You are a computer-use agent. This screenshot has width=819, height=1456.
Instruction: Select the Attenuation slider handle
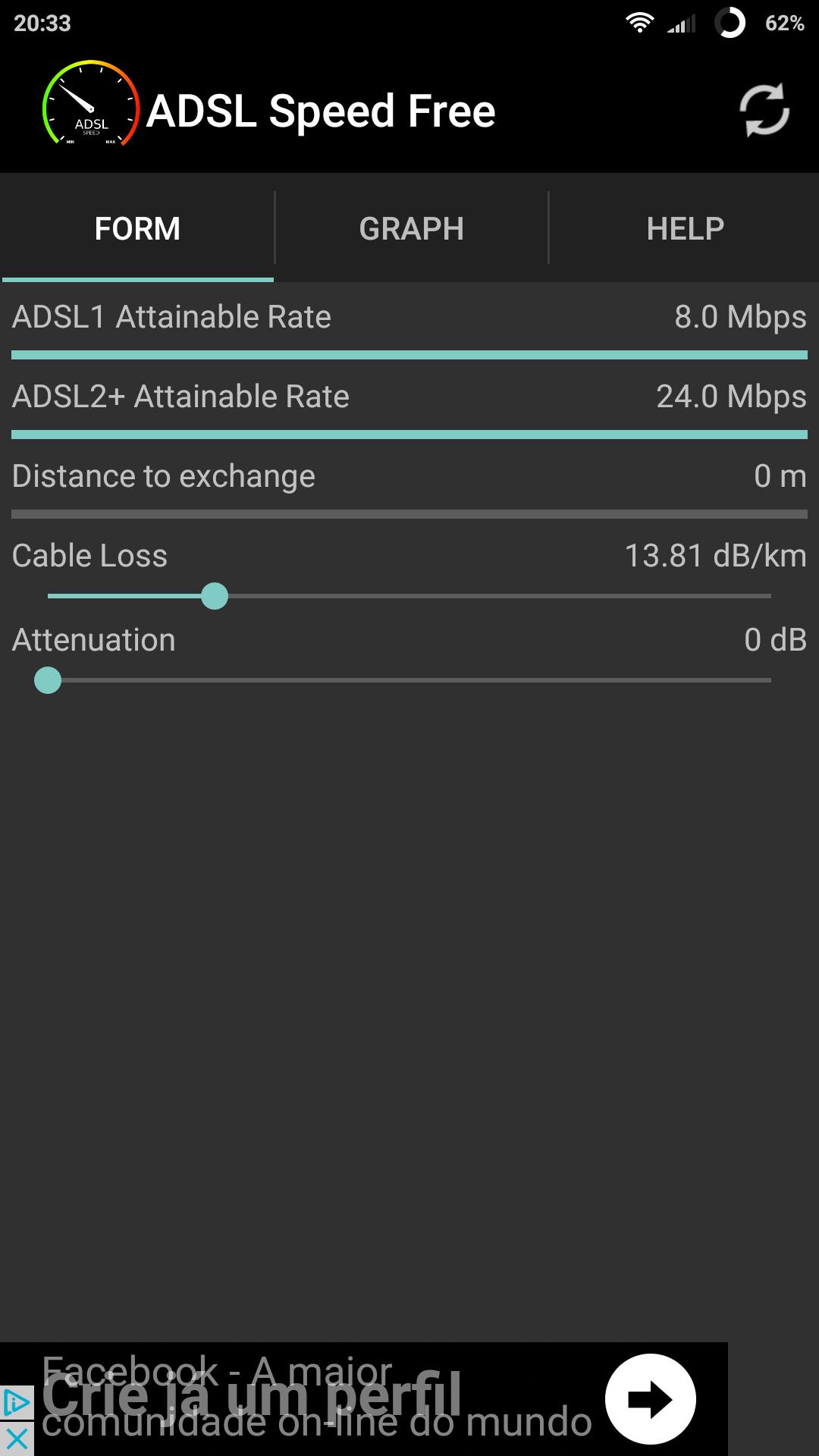(x=47, y=681)
